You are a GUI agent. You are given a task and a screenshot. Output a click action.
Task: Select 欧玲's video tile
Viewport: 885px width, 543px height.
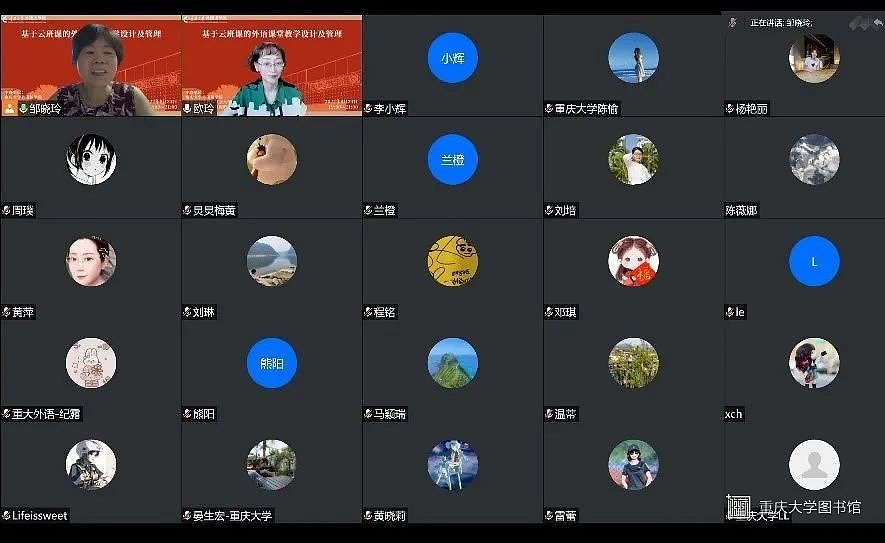[271, 66]
